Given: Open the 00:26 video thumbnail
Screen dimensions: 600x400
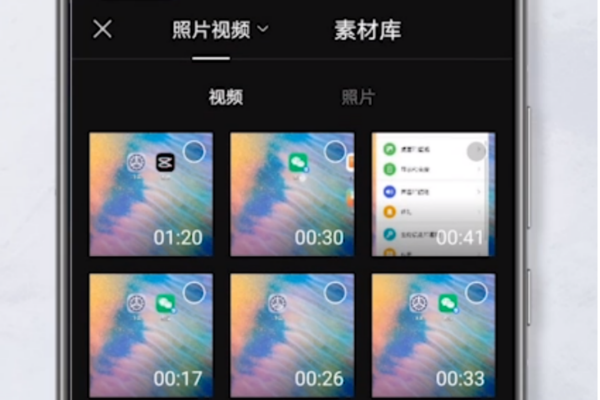Looking at the screenshot, I should coord(291,335).
